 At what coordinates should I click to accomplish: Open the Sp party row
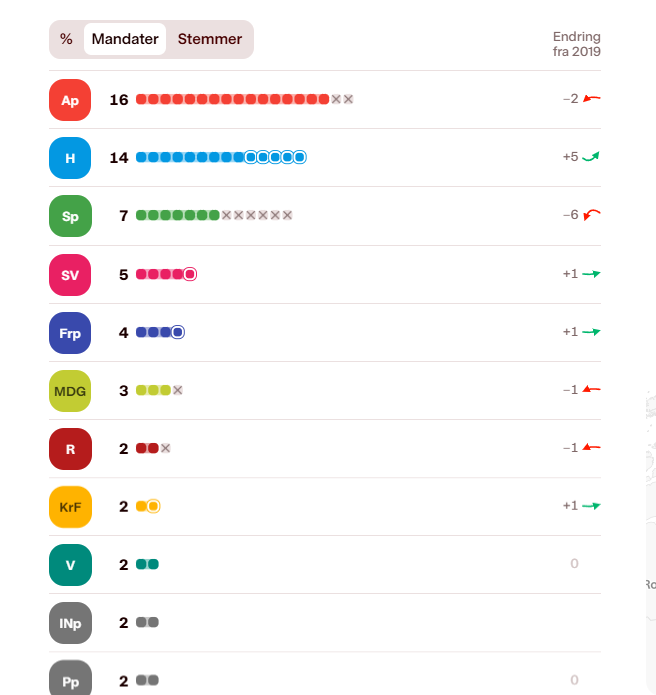click(x=325, y=216)
